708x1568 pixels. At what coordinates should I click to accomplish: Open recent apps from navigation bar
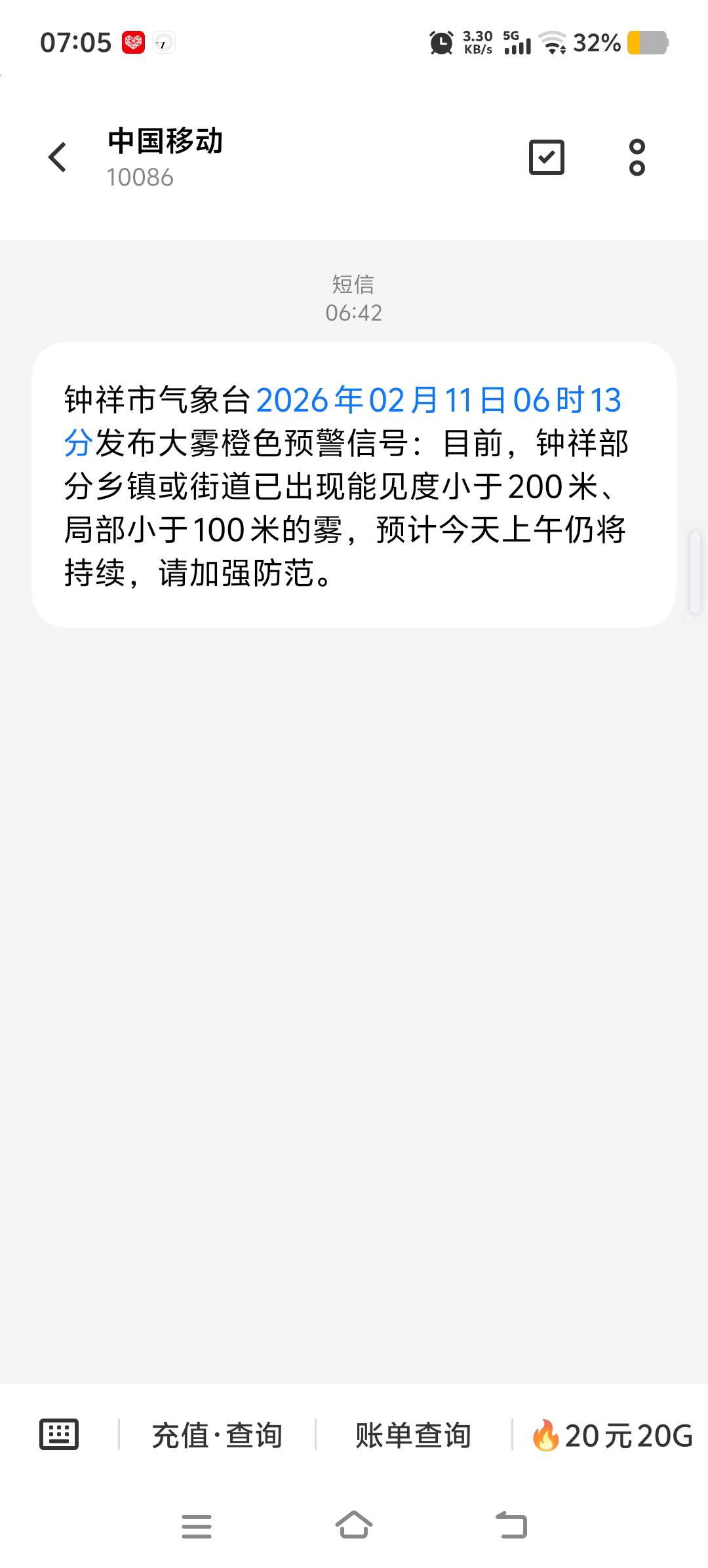click(197, 1526)
